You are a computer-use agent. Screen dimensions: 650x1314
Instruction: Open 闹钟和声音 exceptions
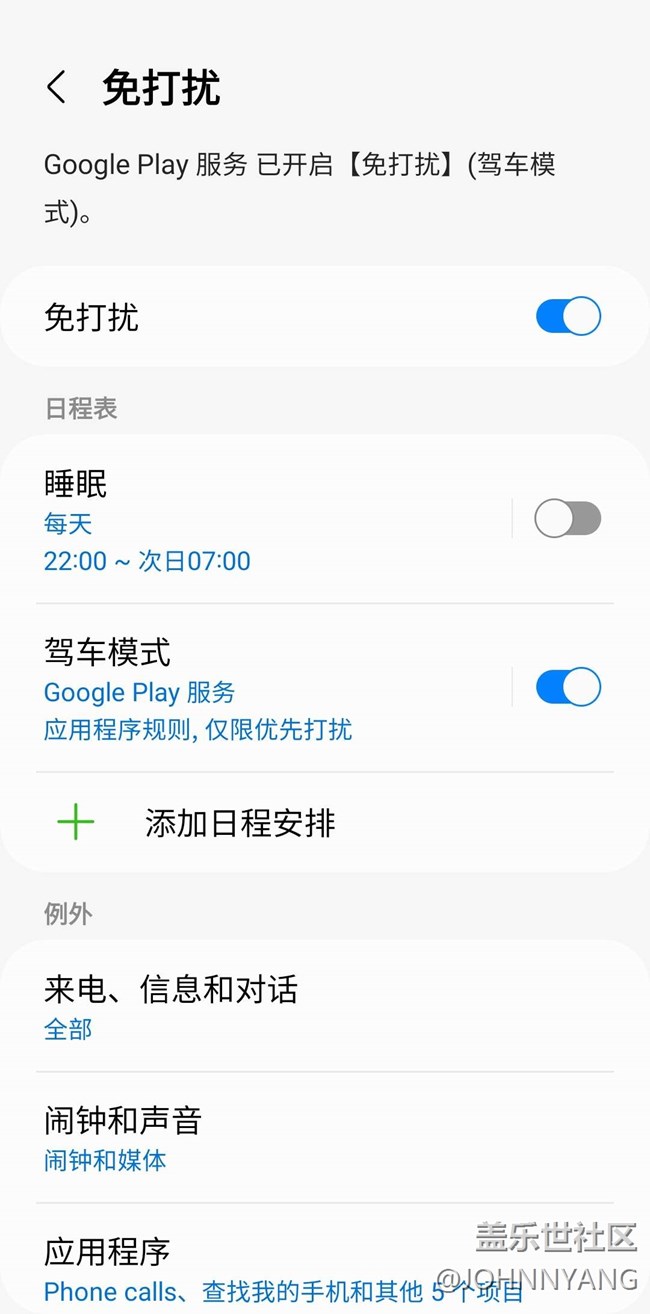point(300,1138)
